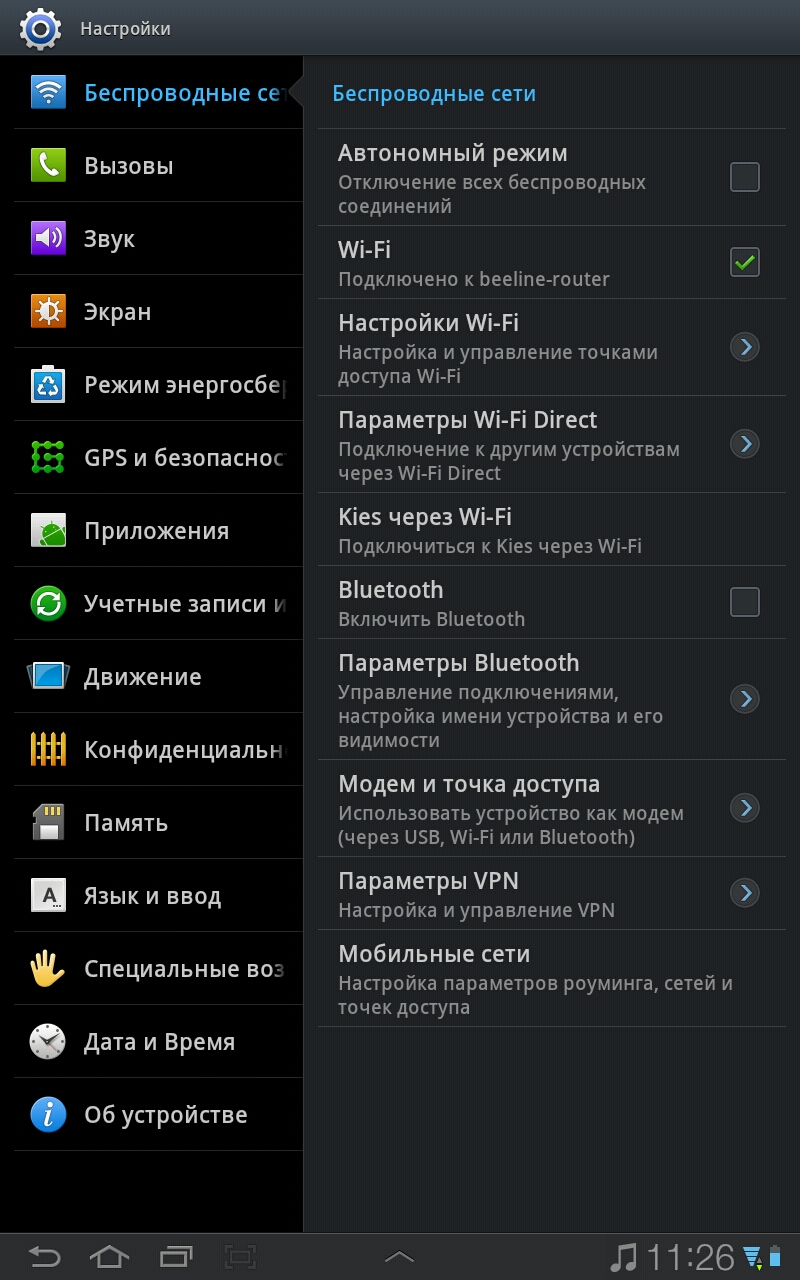Viewport: 800px width, 1280px height.
Task: Open Модем и точка доступа
Action: click(x=552, y=808)
